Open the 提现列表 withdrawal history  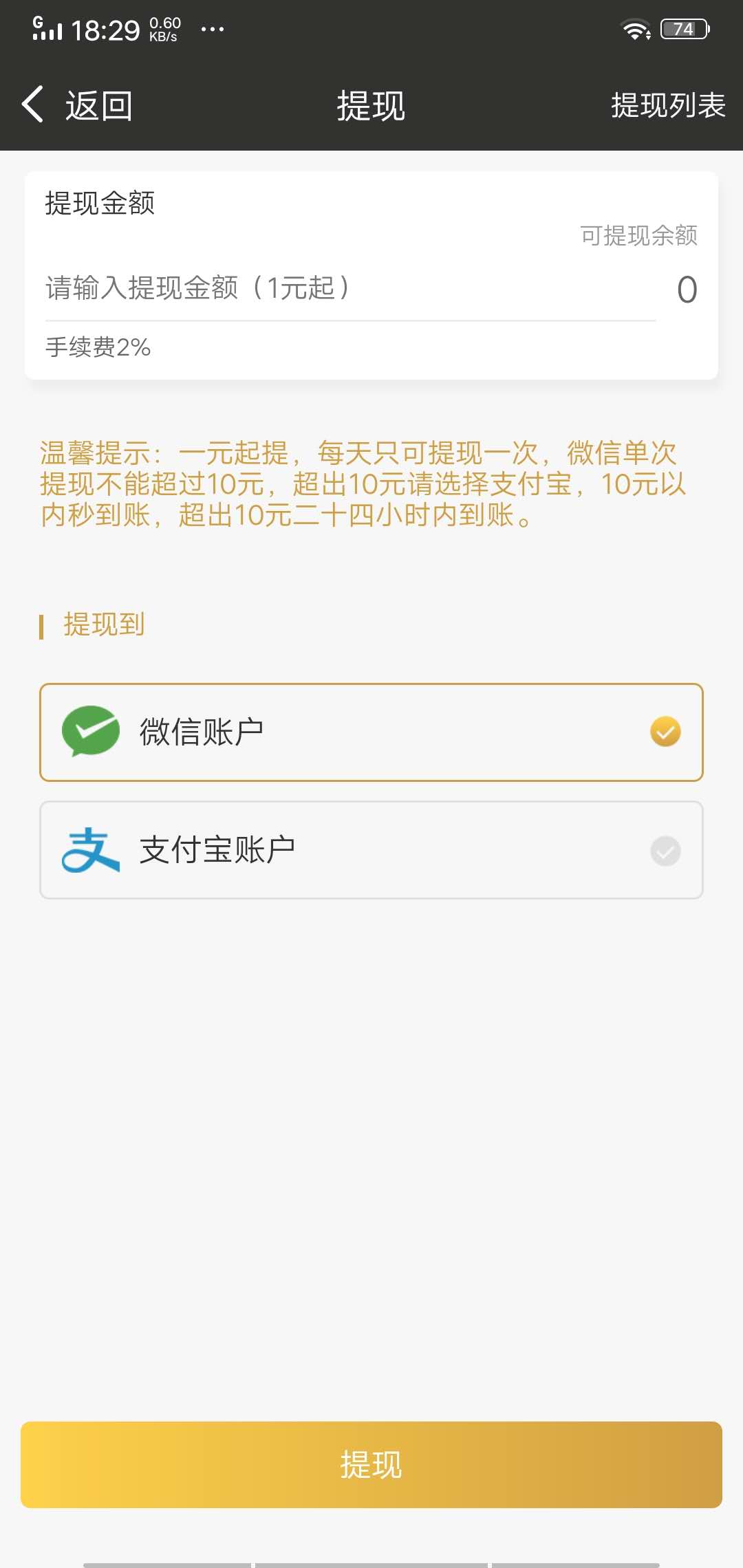point(667,105)
